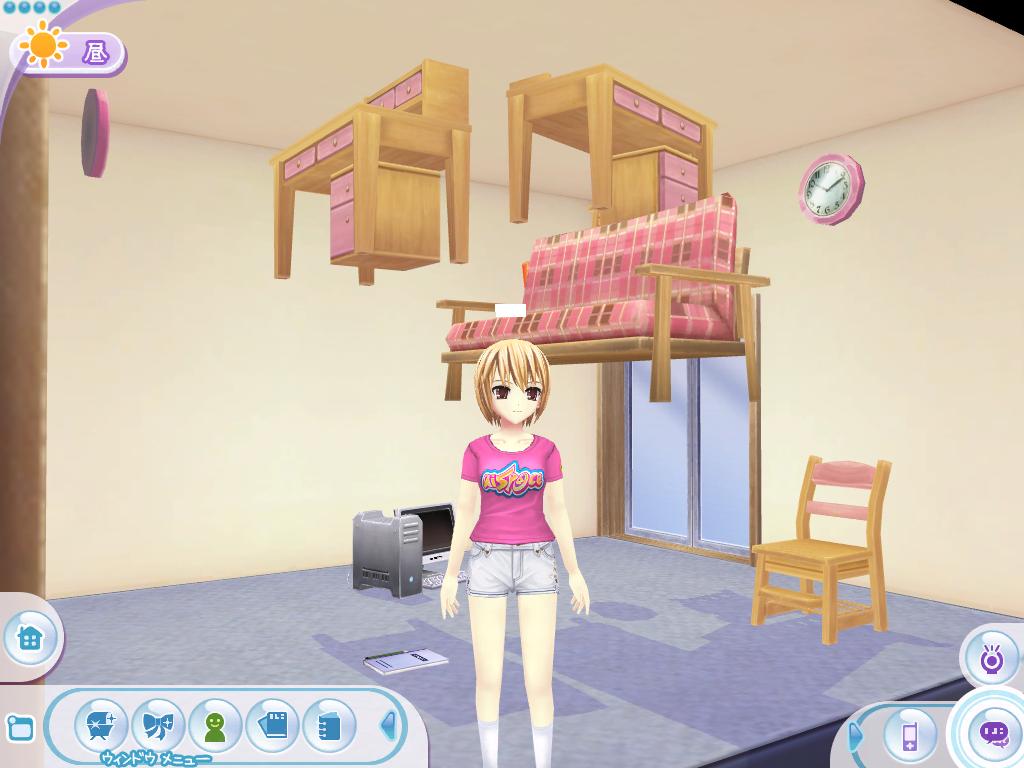Open the home house bubble
The width and height of the screenshot is (1024, 768).
click(x=29, y=637)
